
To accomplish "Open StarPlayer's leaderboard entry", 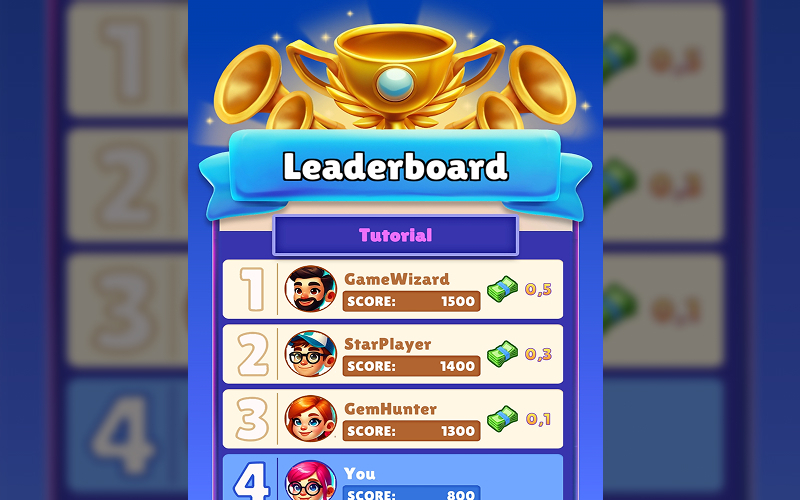I will point(392,354).
